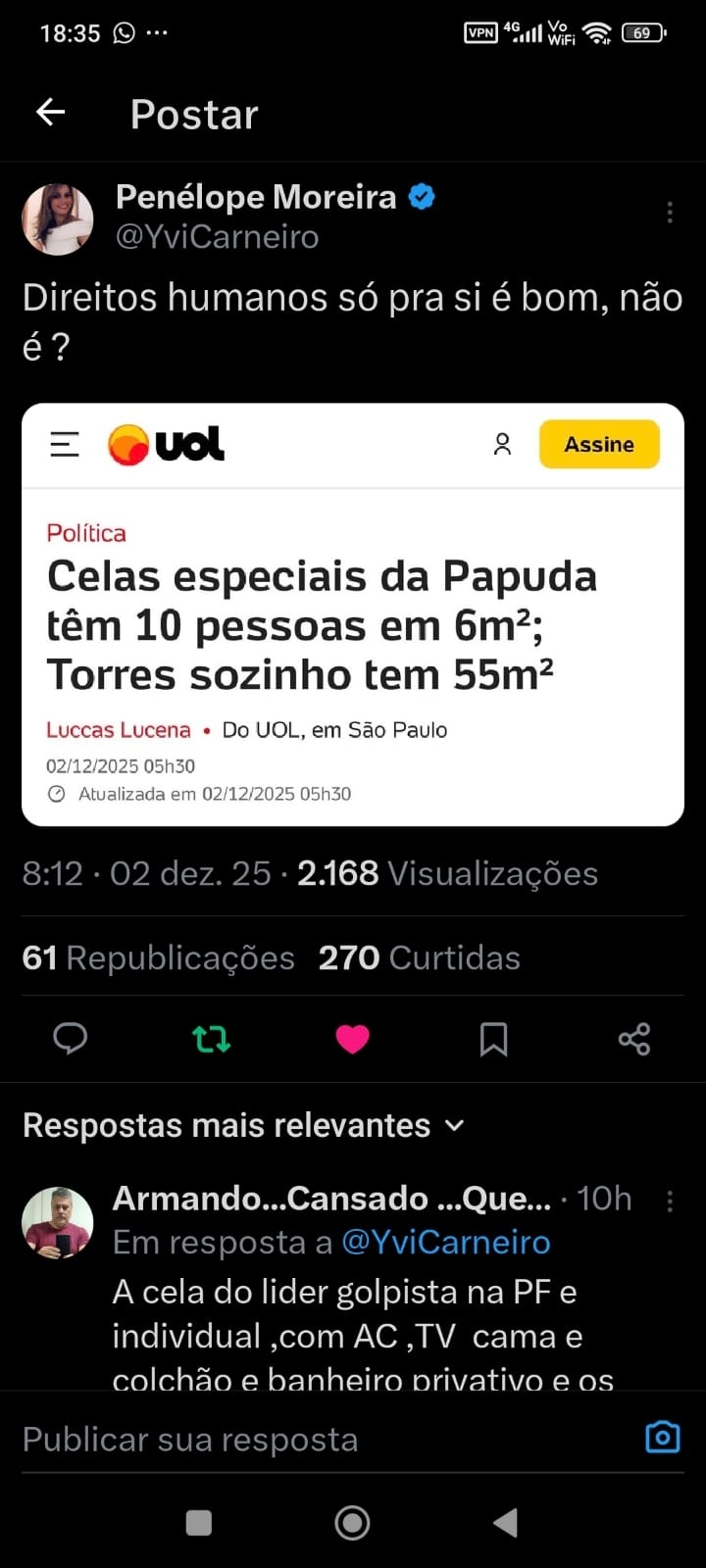Undo the repost on this post
706x1568 pixels.
click(211, 1038)
